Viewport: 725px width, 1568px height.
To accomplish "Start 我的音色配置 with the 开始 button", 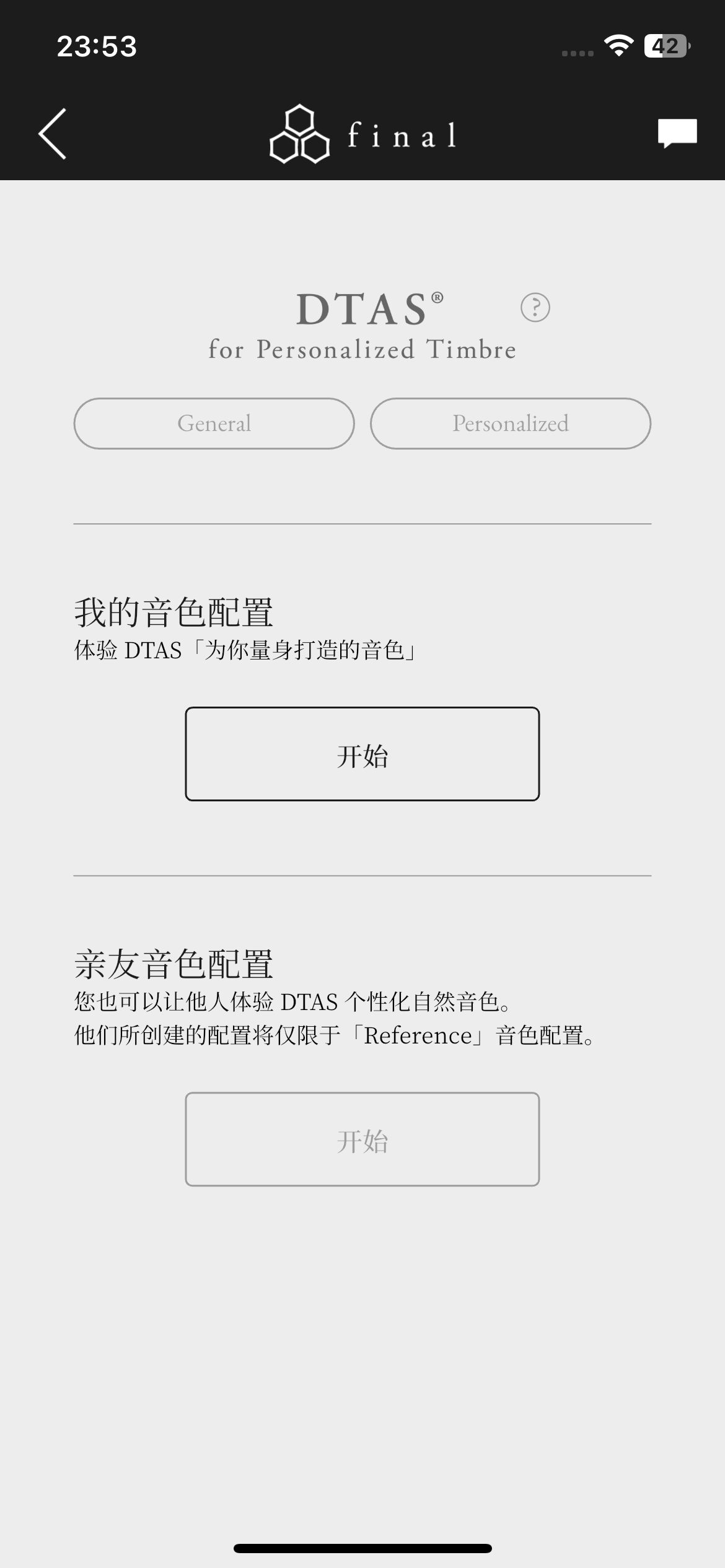I will click(362, 754).
